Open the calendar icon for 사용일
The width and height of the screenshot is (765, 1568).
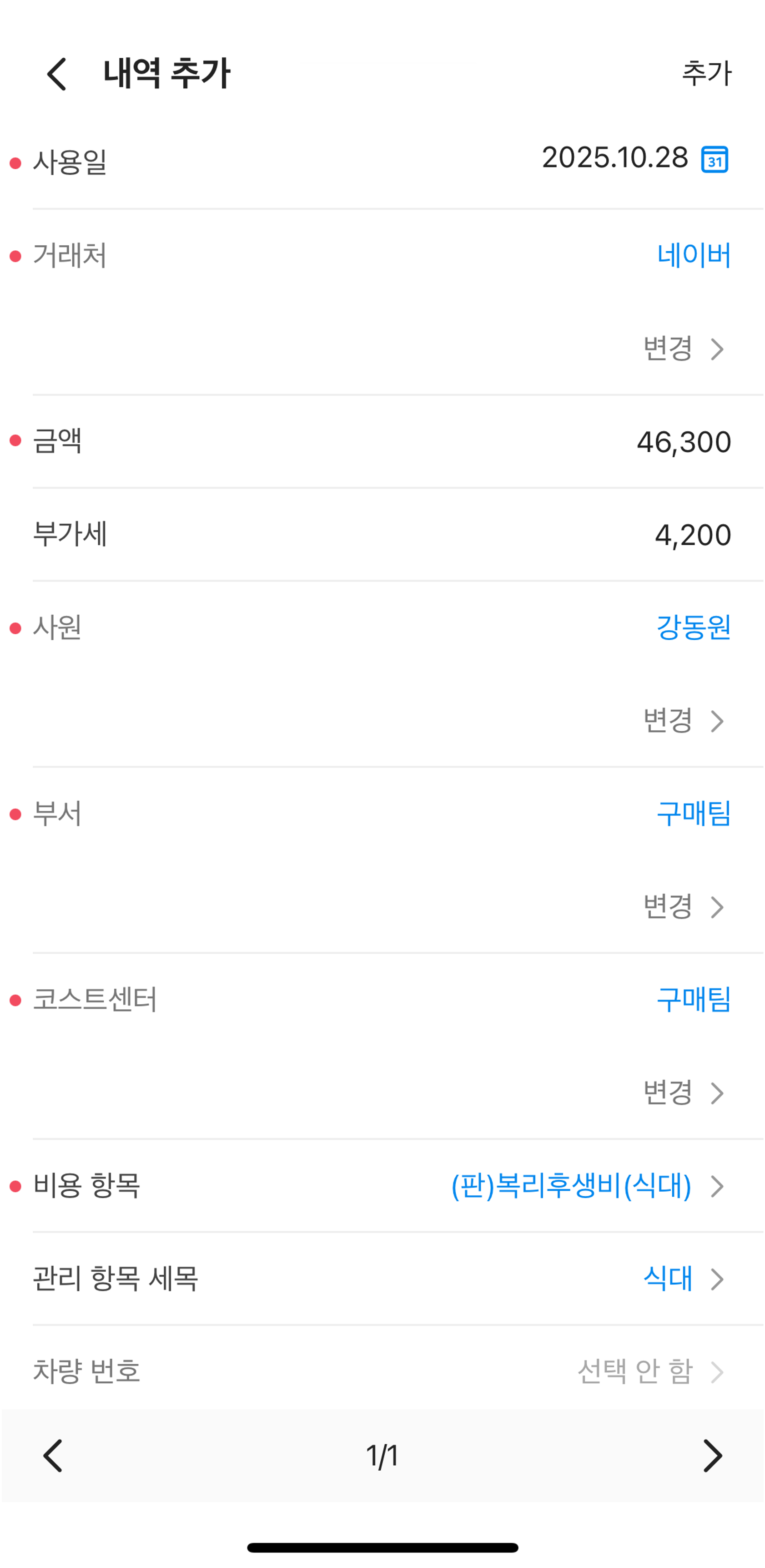(x=715, y=159)
